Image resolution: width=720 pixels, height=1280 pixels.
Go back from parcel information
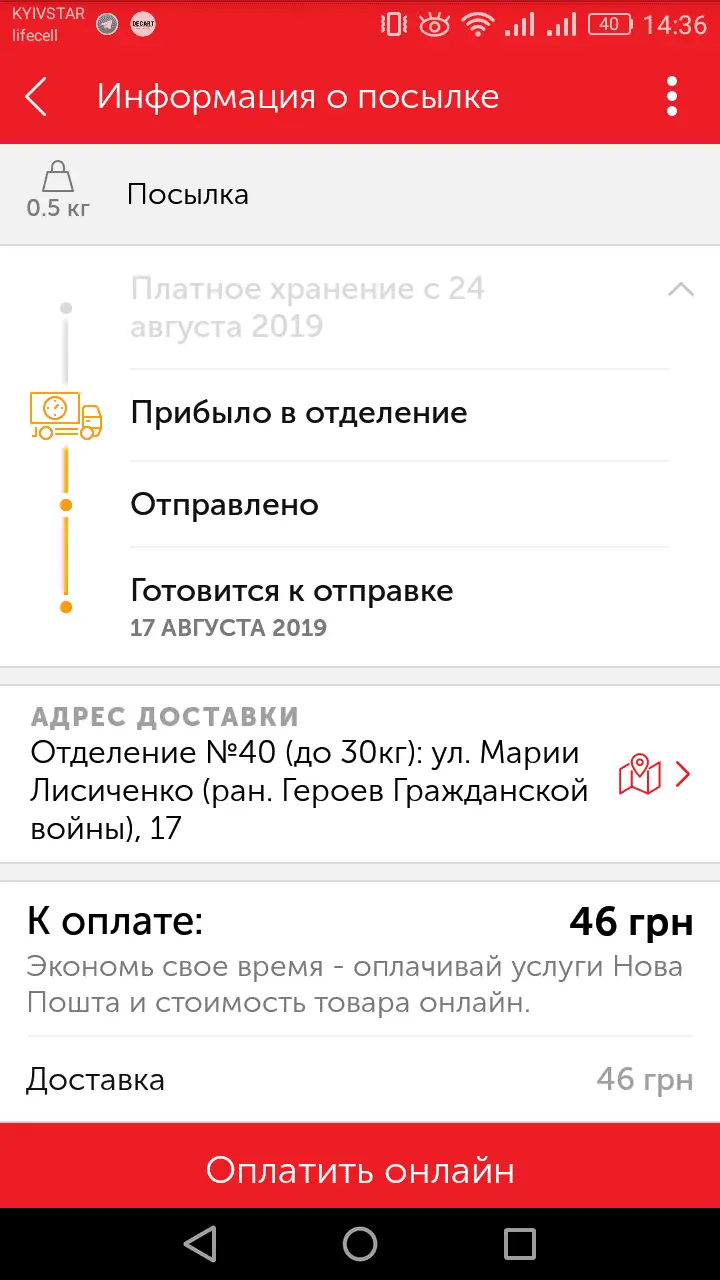[36, 97]
